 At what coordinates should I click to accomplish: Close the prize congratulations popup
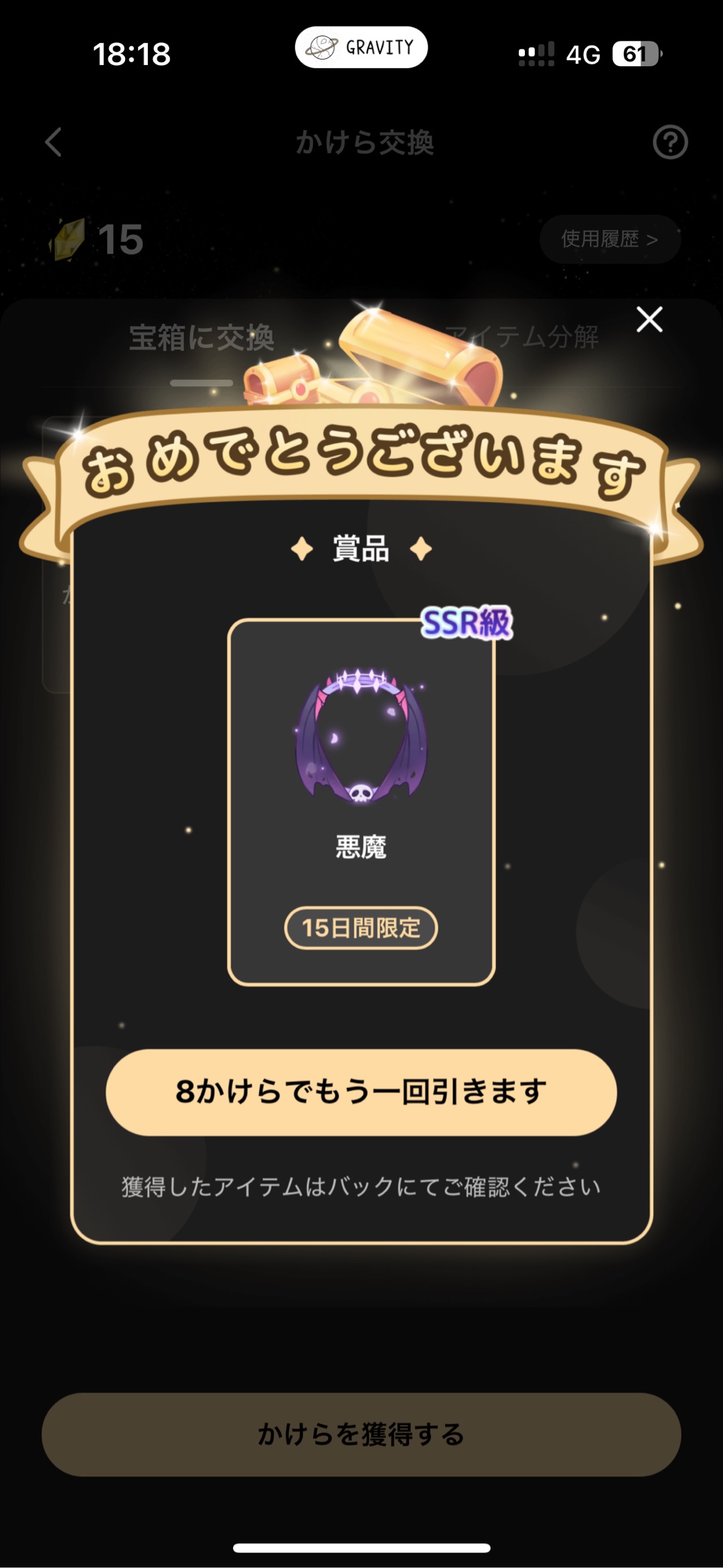coord(649,319)
